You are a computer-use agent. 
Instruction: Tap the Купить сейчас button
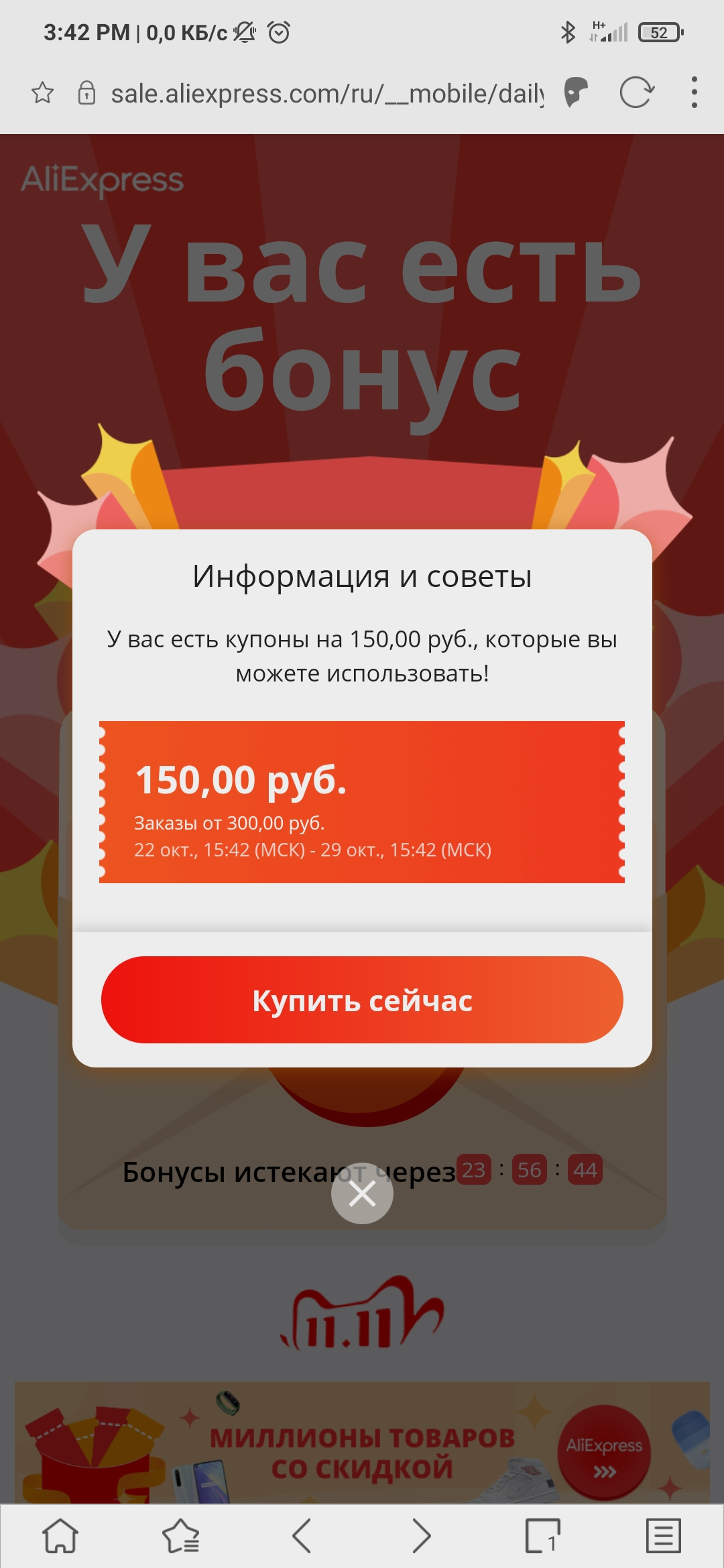pyautogui.click(x=362, y=1000)
